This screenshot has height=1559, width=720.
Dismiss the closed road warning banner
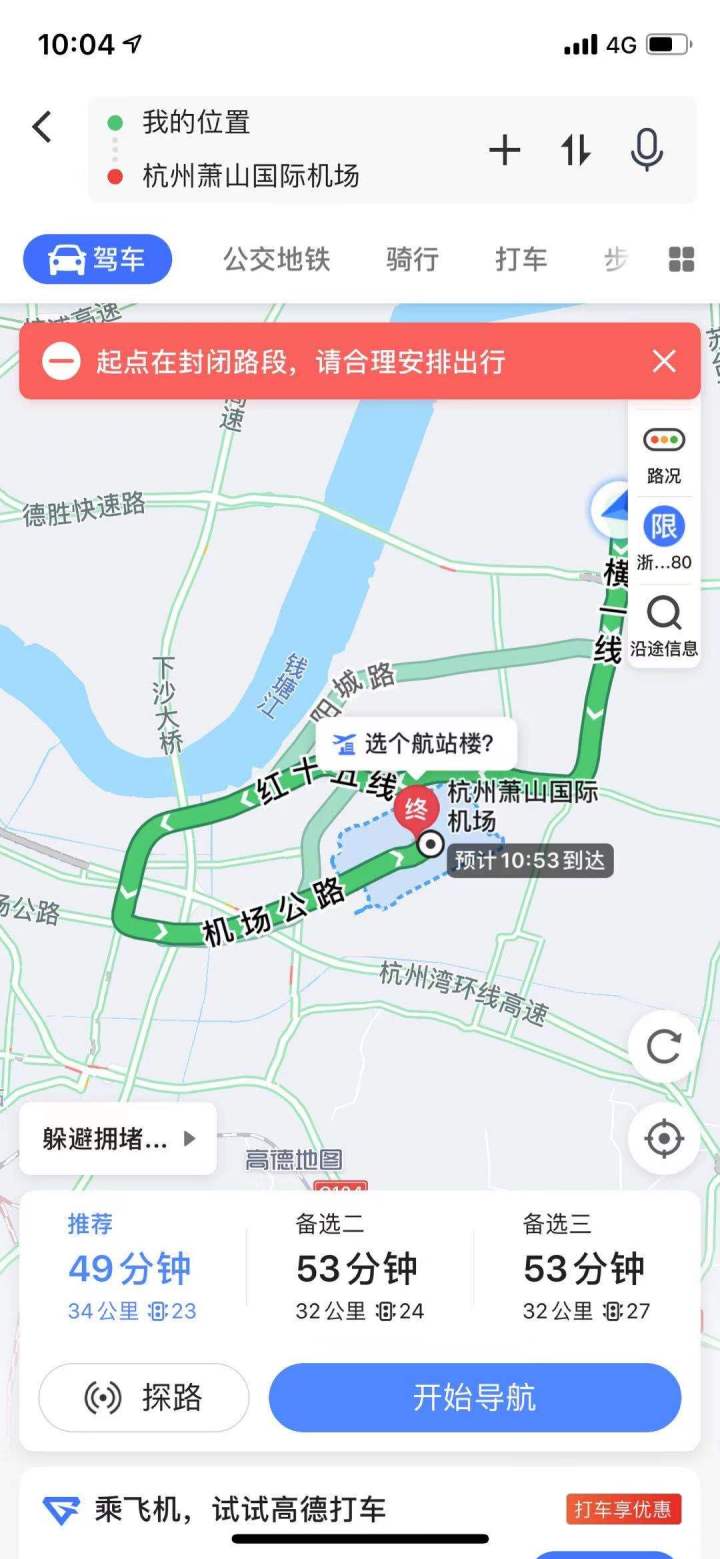pos(664,361)
